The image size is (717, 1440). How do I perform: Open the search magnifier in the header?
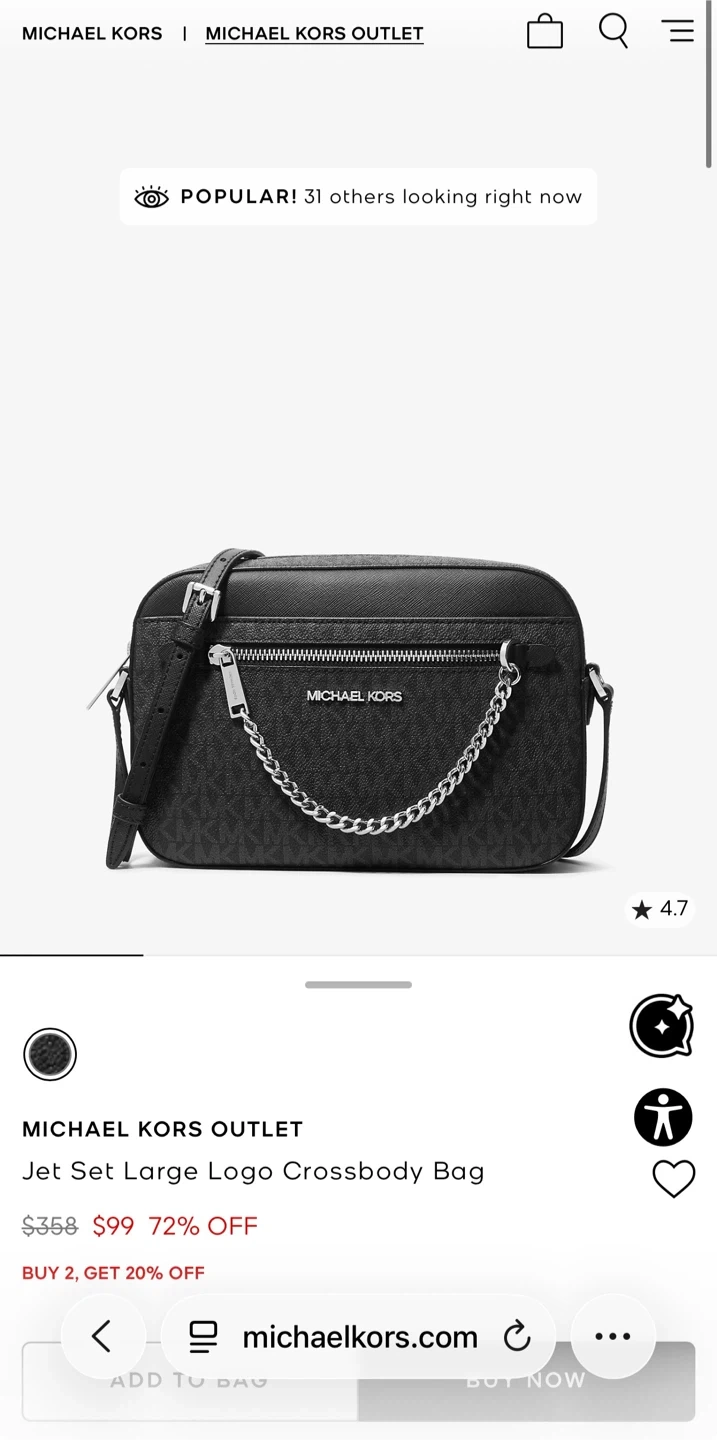point(613,31)
